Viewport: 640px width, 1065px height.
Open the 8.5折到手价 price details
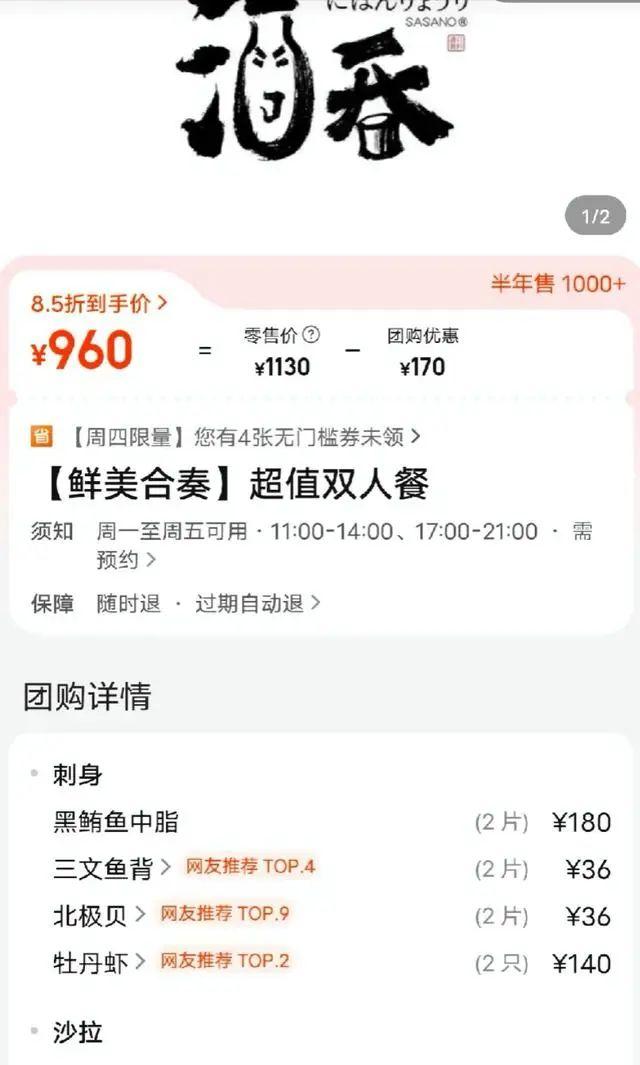pyautogui.click(x=99, y=302)
